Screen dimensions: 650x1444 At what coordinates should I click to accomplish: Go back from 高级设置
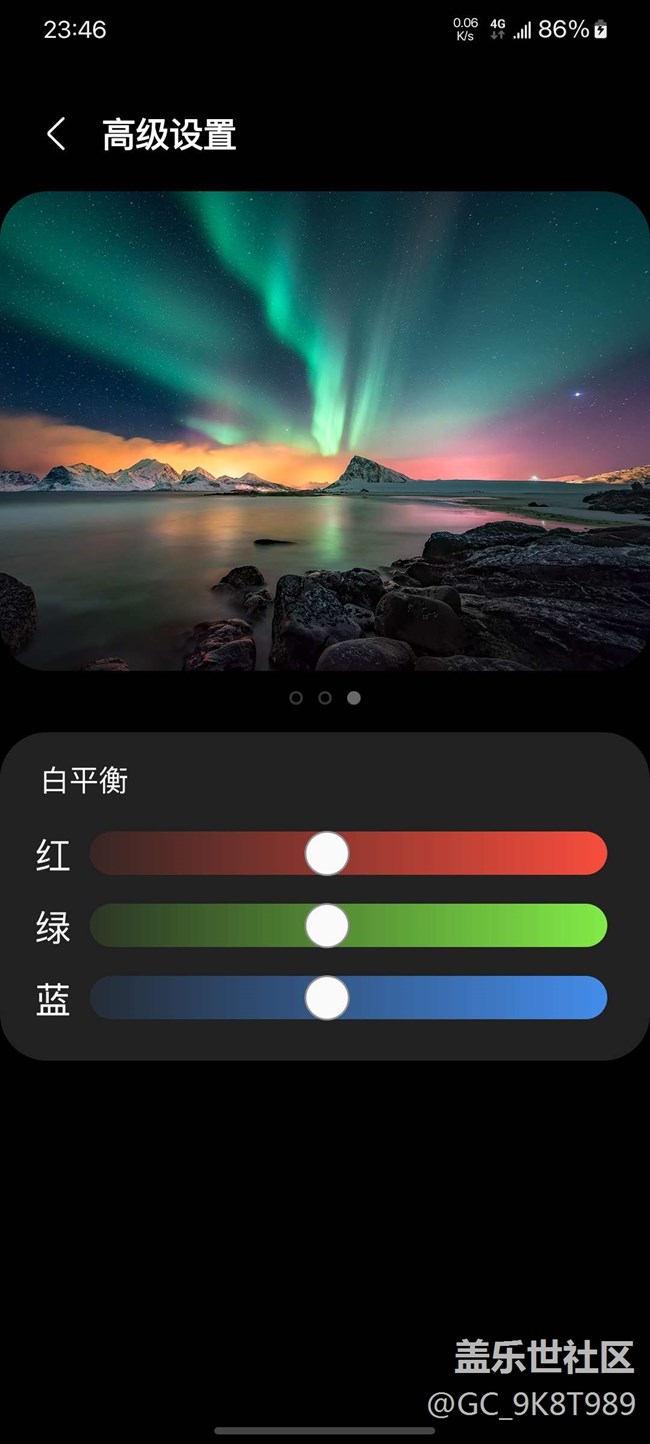coord(56,134)
